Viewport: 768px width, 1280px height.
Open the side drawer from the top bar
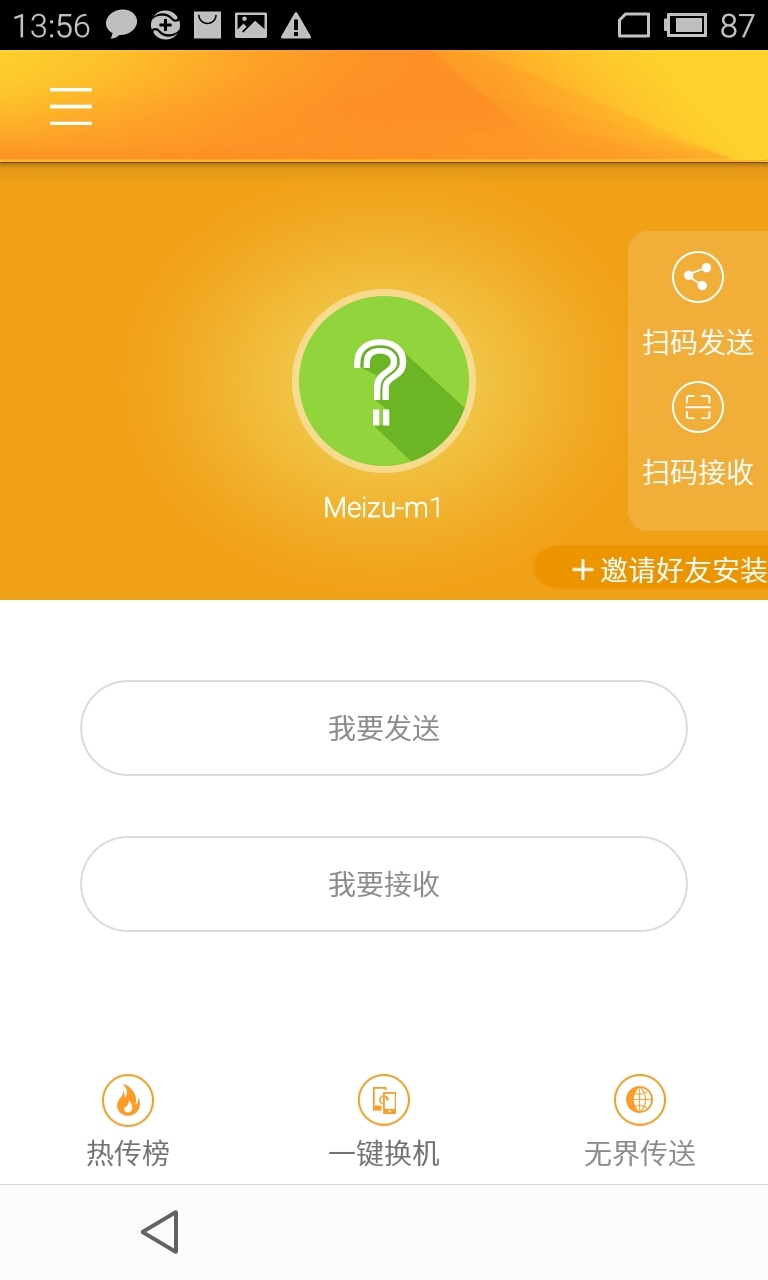[70, 104]
